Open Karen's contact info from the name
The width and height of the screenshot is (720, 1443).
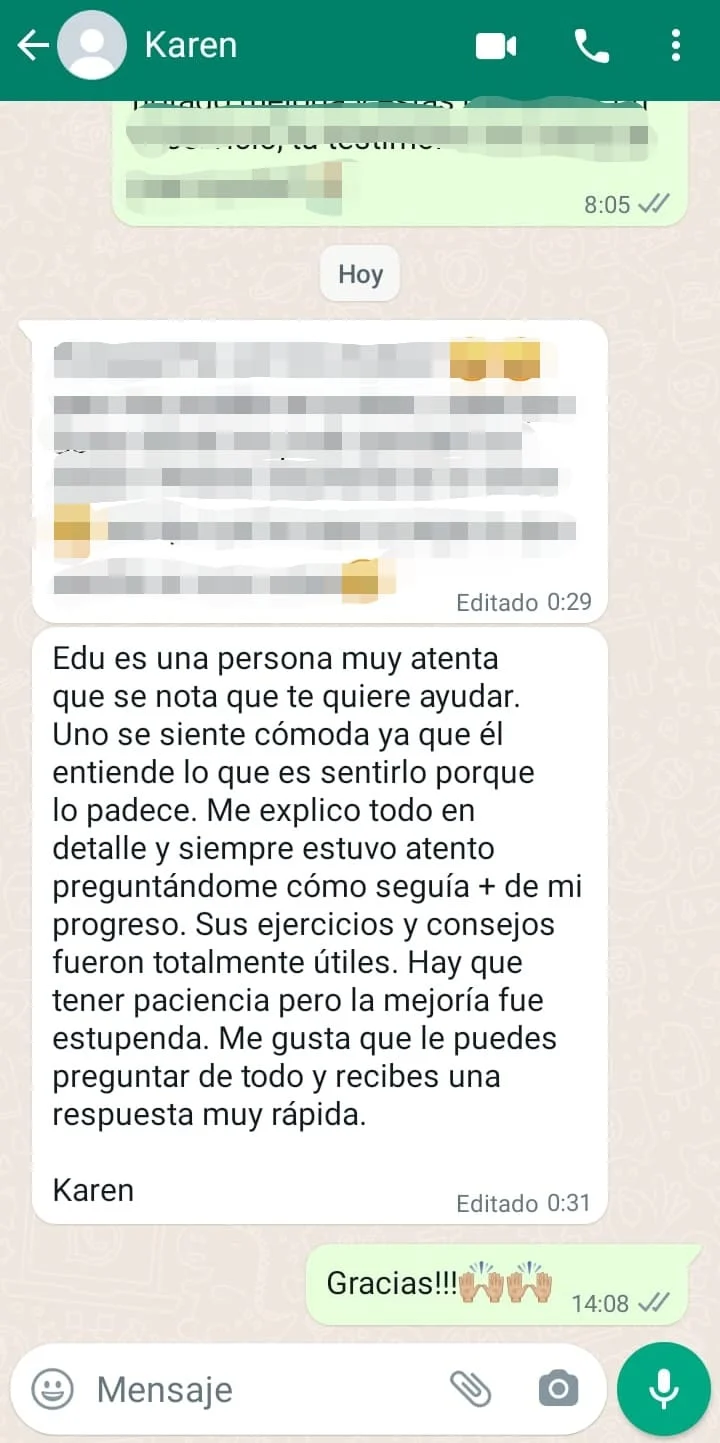point(191,46)
